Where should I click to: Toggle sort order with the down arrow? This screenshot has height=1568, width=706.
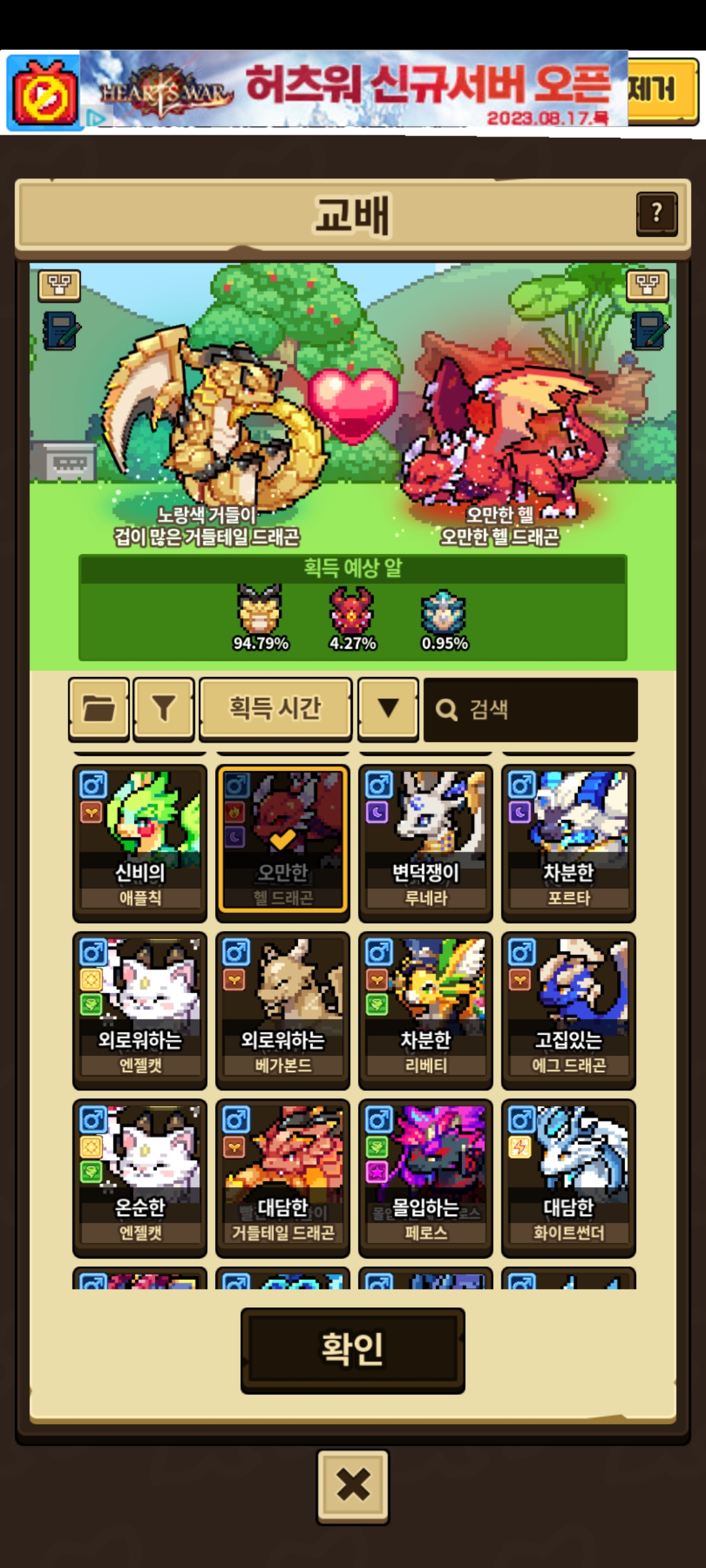click(x=388, y=708)
